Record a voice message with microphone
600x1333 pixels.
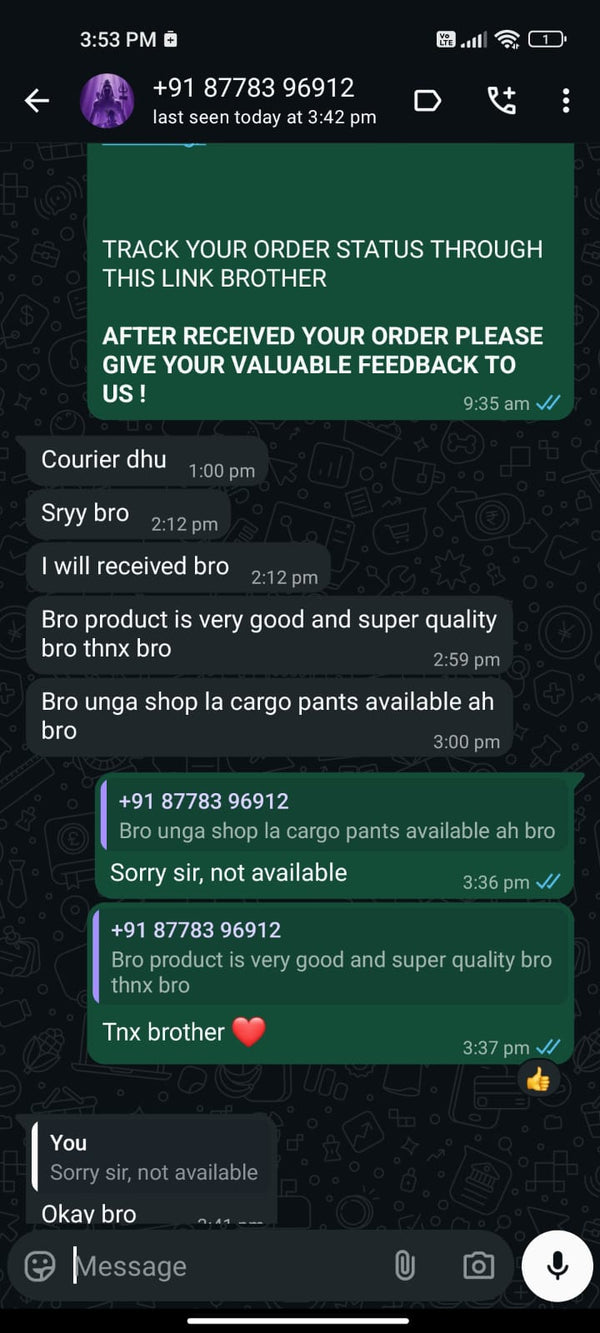pos(557,1266)
